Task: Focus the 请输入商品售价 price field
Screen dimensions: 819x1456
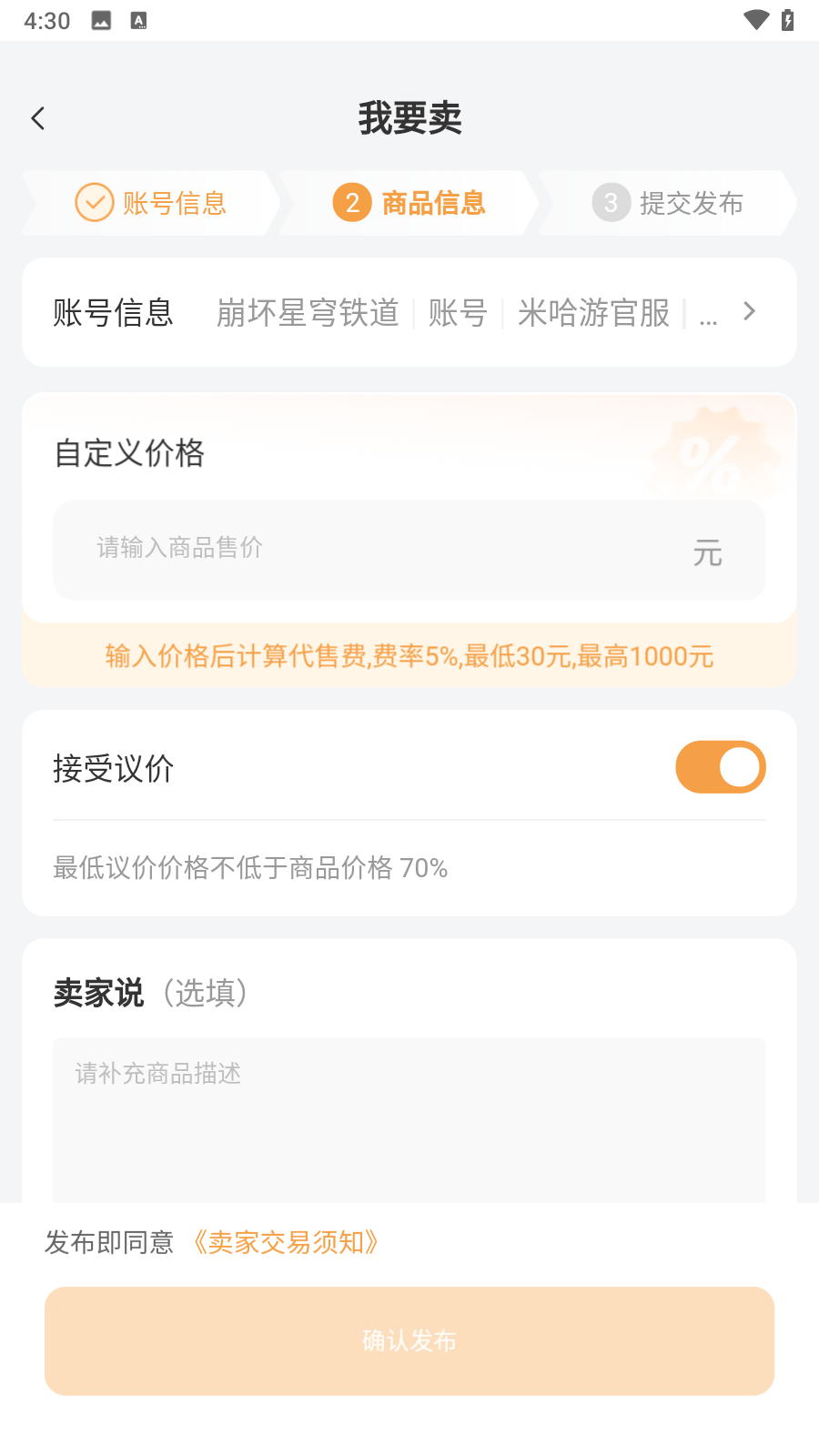Action: [382, 550]
